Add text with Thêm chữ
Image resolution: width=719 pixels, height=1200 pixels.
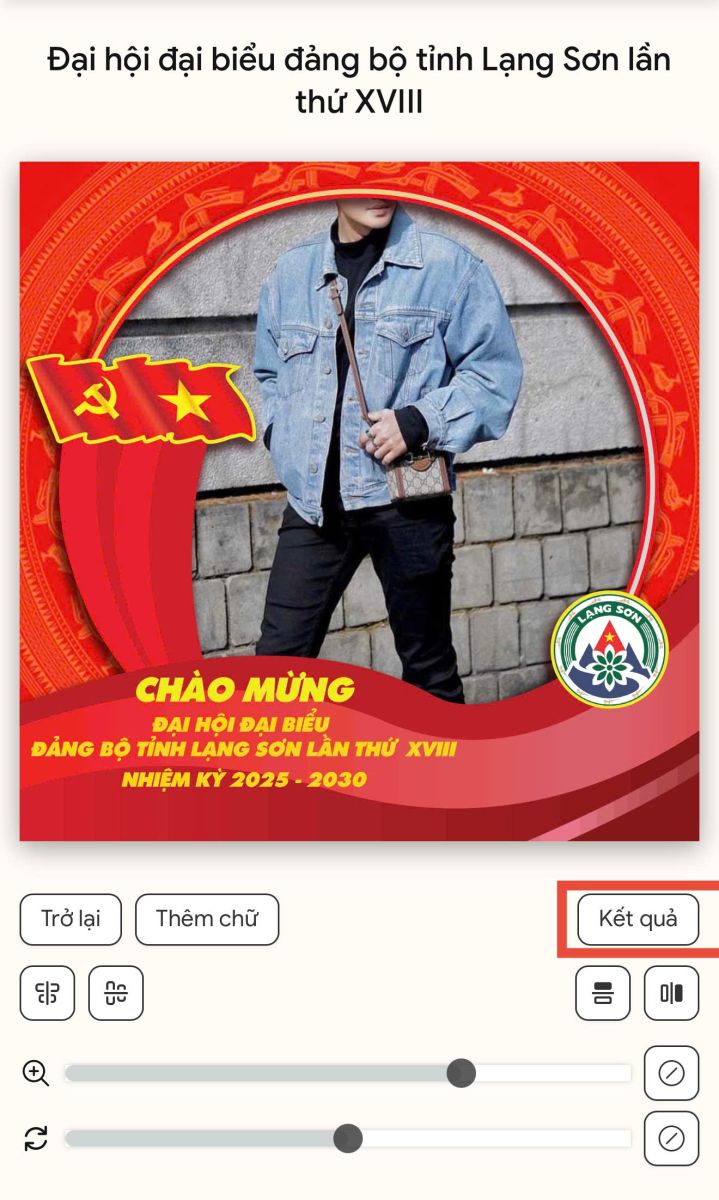click(x=207, y=919)
